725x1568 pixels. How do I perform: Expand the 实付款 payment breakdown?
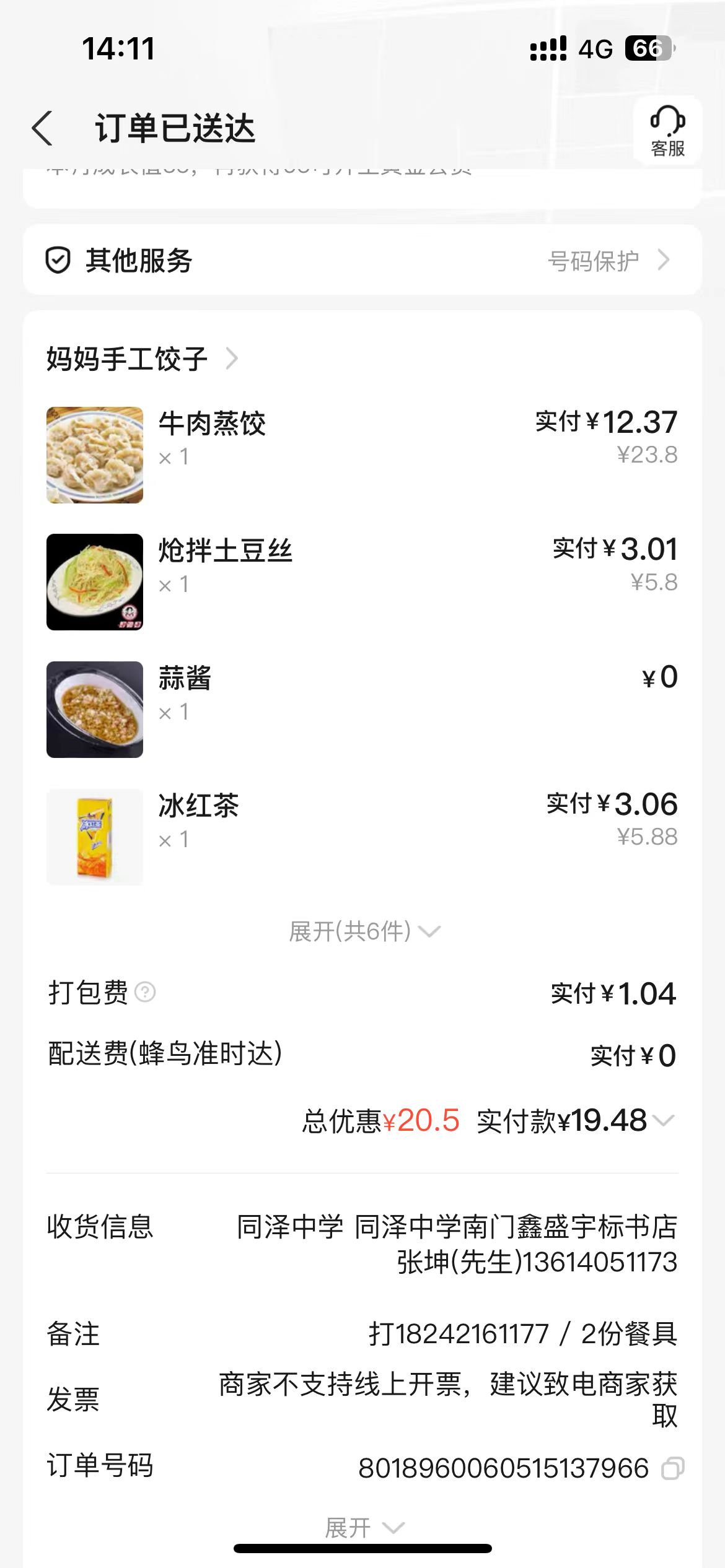(664, 1120)
